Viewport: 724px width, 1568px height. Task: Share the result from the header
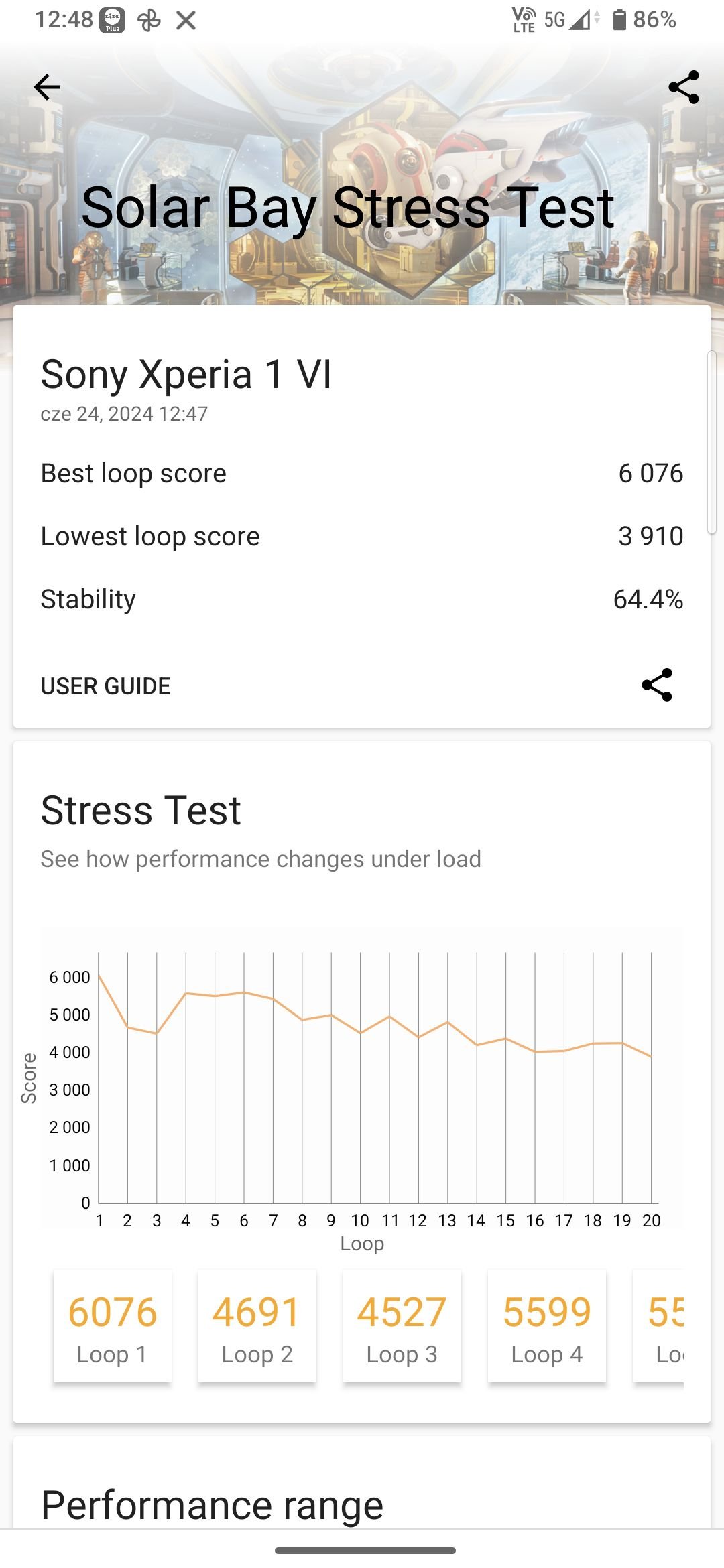[683, 87]
